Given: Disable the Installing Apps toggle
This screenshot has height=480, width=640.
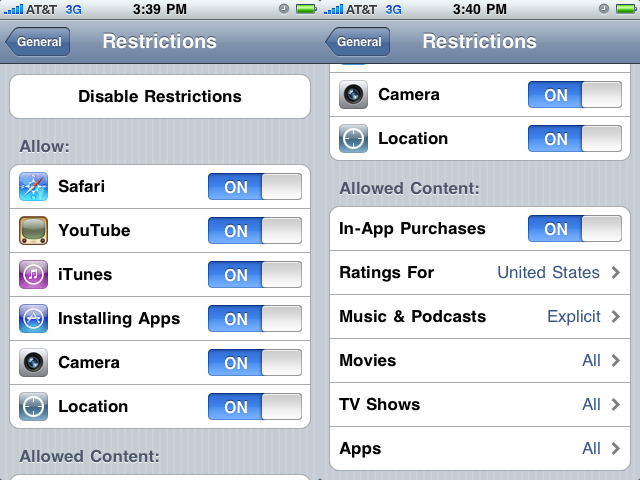Looking at the screenshot, I should coord(254,319).
